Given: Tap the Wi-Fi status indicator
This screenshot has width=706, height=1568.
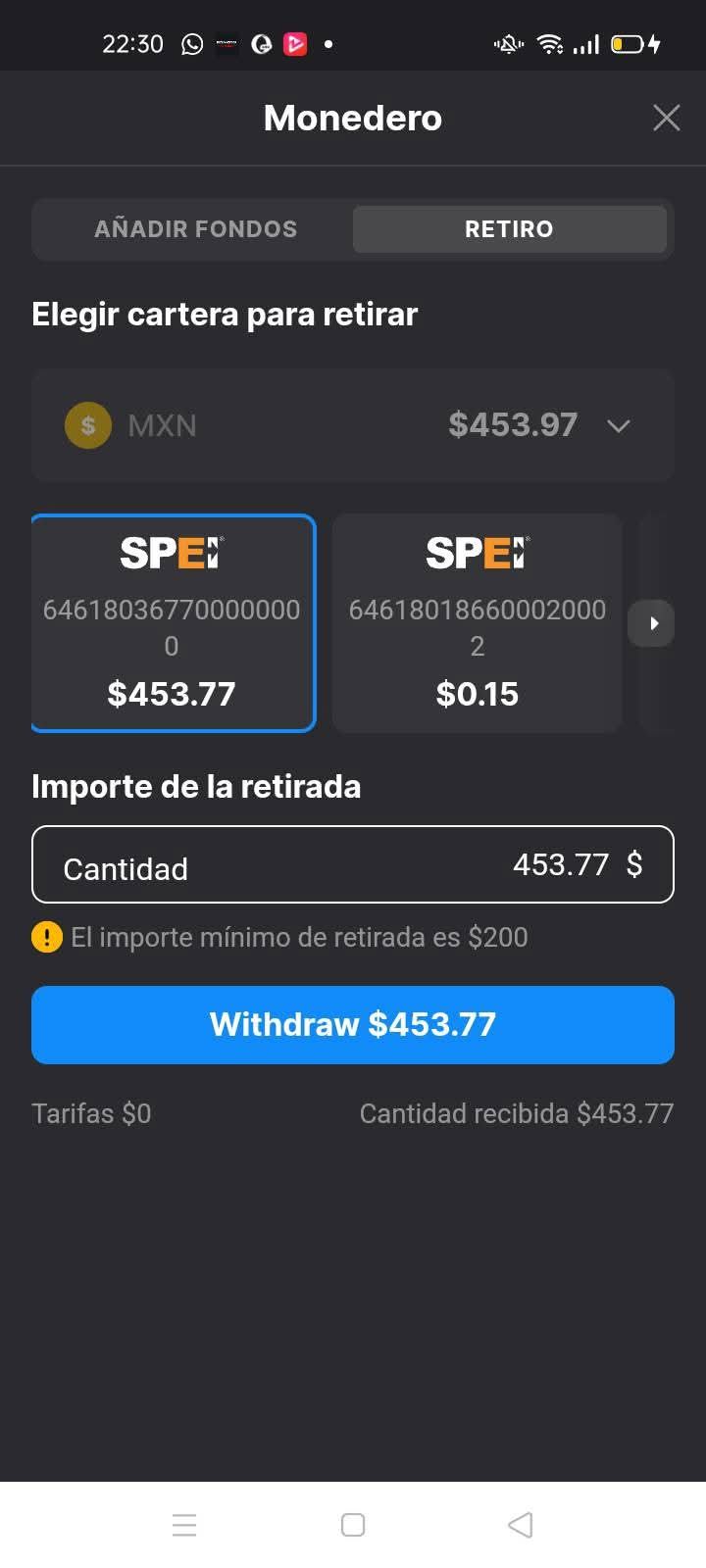Looking at the screenshot, I should click(x=550, y=43).
